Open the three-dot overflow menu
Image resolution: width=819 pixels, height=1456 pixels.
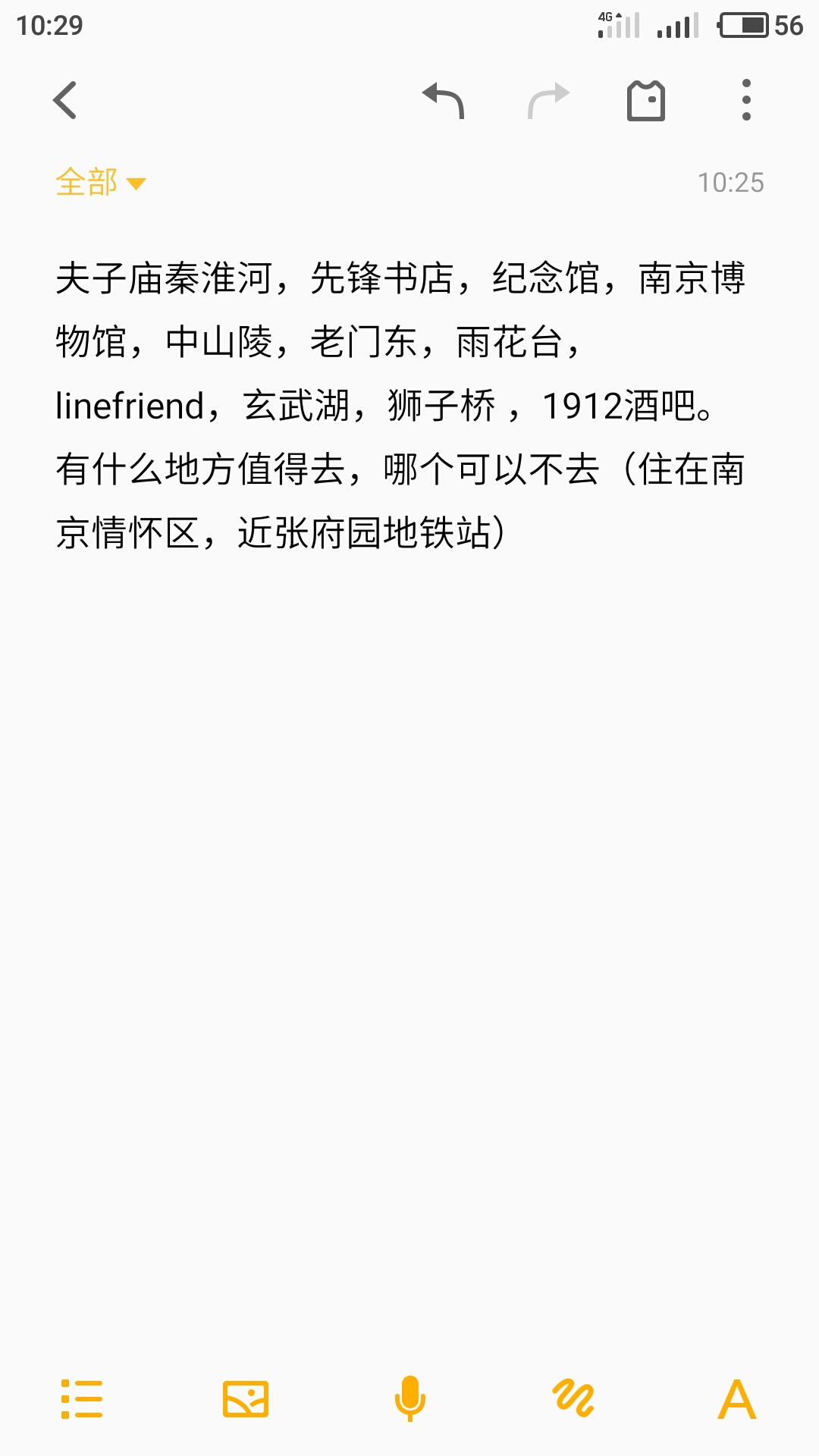coord(746,100)
